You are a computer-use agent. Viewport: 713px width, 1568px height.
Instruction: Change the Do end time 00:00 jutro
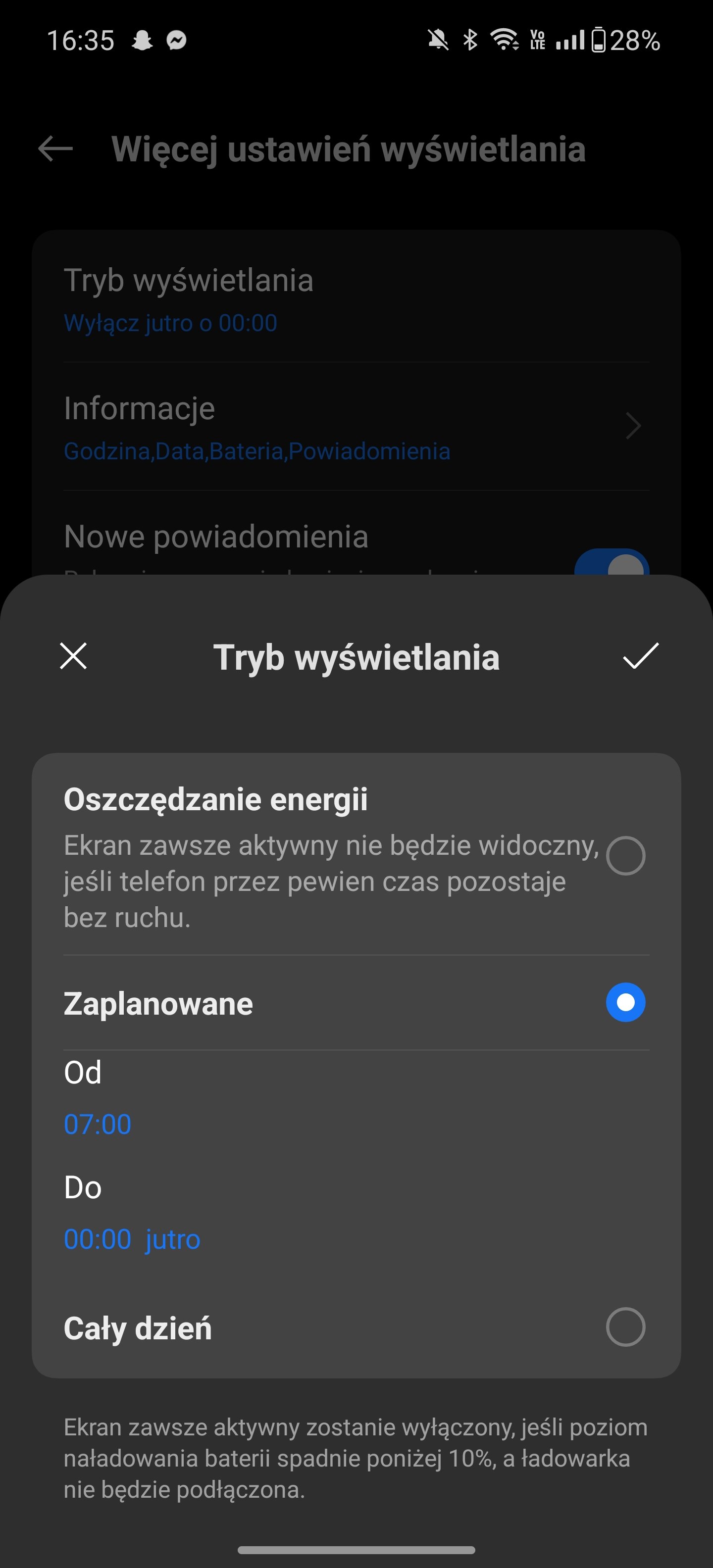(132, 1239)
